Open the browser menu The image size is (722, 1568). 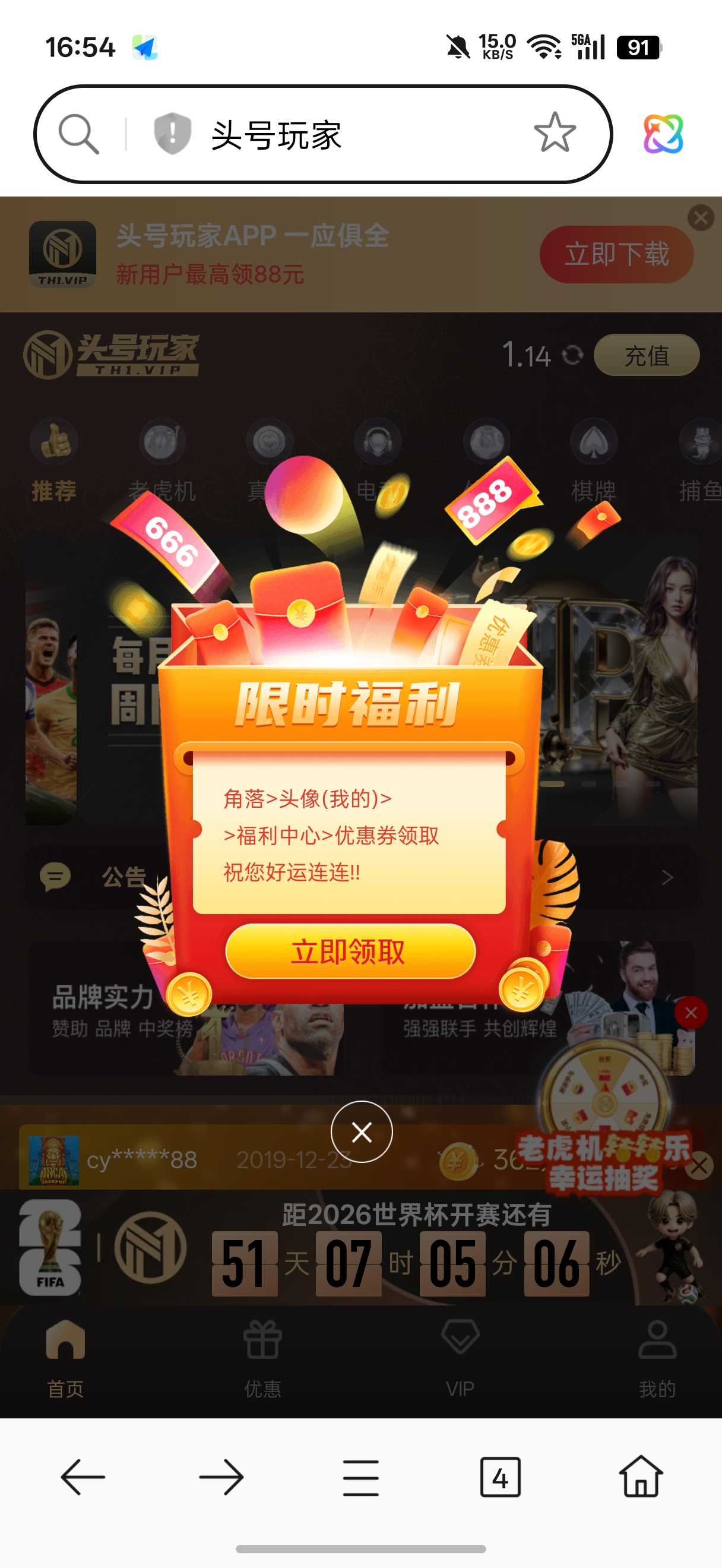360,1477
